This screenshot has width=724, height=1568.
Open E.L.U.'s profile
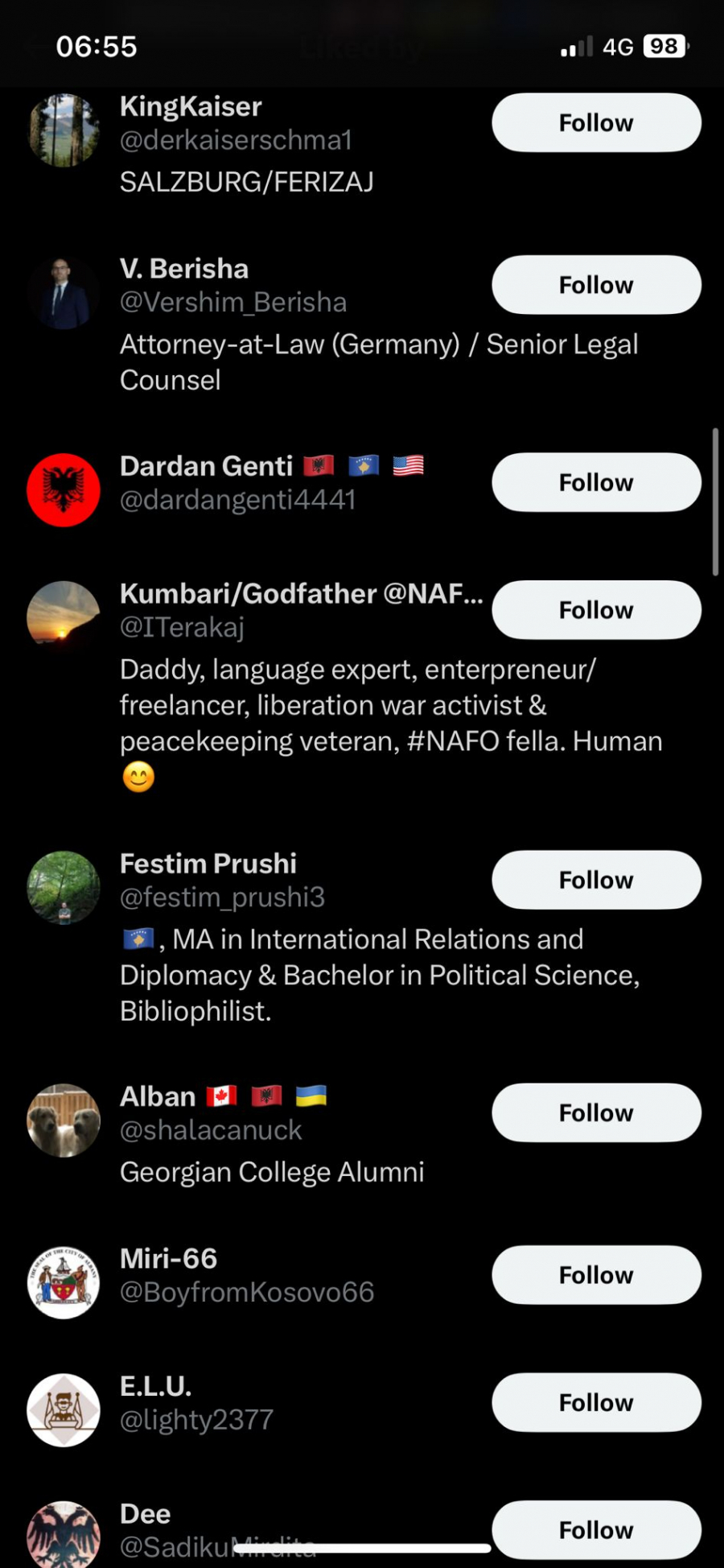pyautogui.click(x=156, y=1386)
